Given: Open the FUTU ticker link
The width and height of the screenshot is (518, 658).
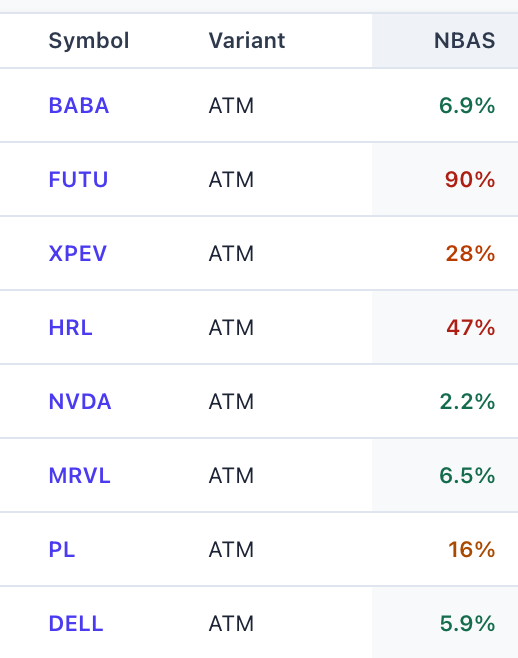Looking at the screenshot, I should [78, 180].
